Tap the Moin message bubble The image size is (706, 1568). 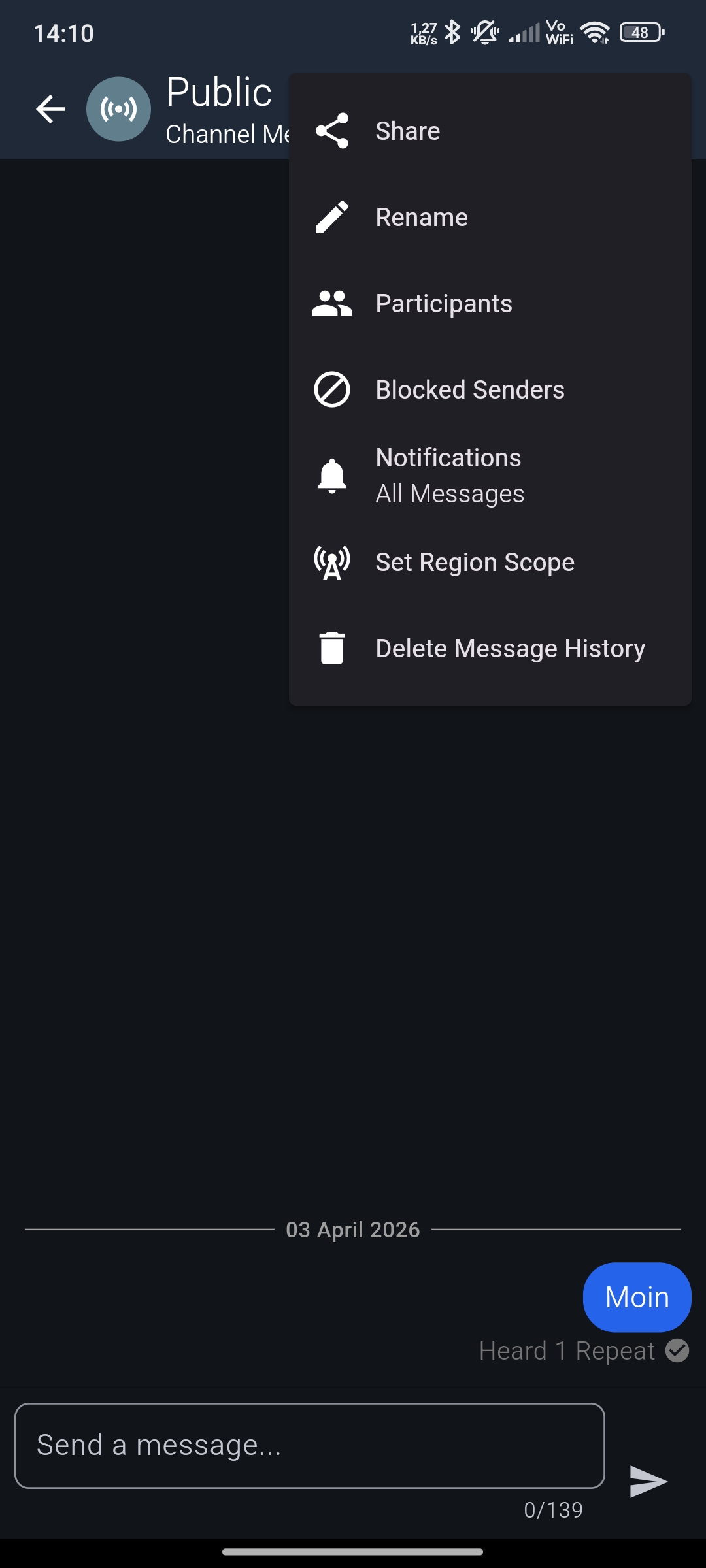tap(637, 1298)
